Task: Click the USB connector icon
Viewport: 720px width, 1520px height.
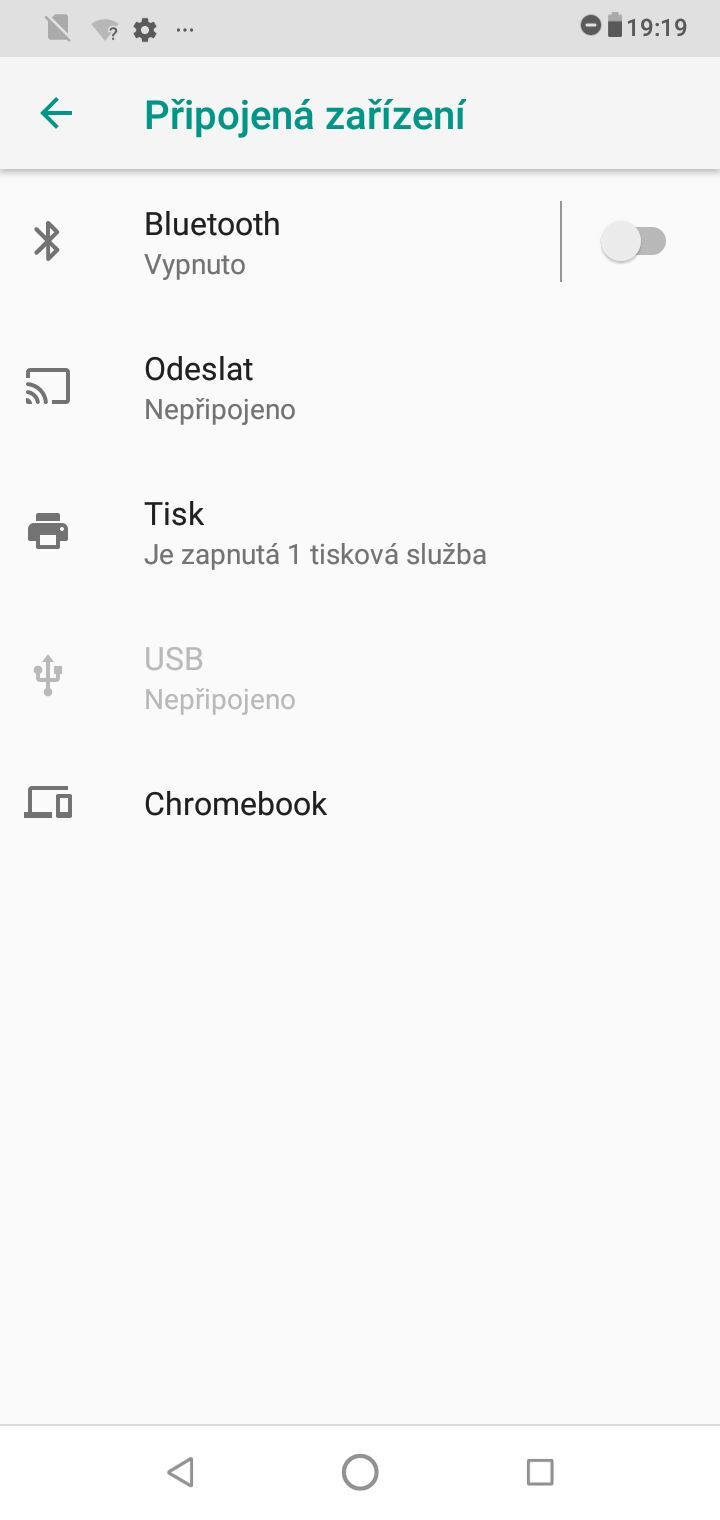Action: pyautogui.click(x=46, y=675)
